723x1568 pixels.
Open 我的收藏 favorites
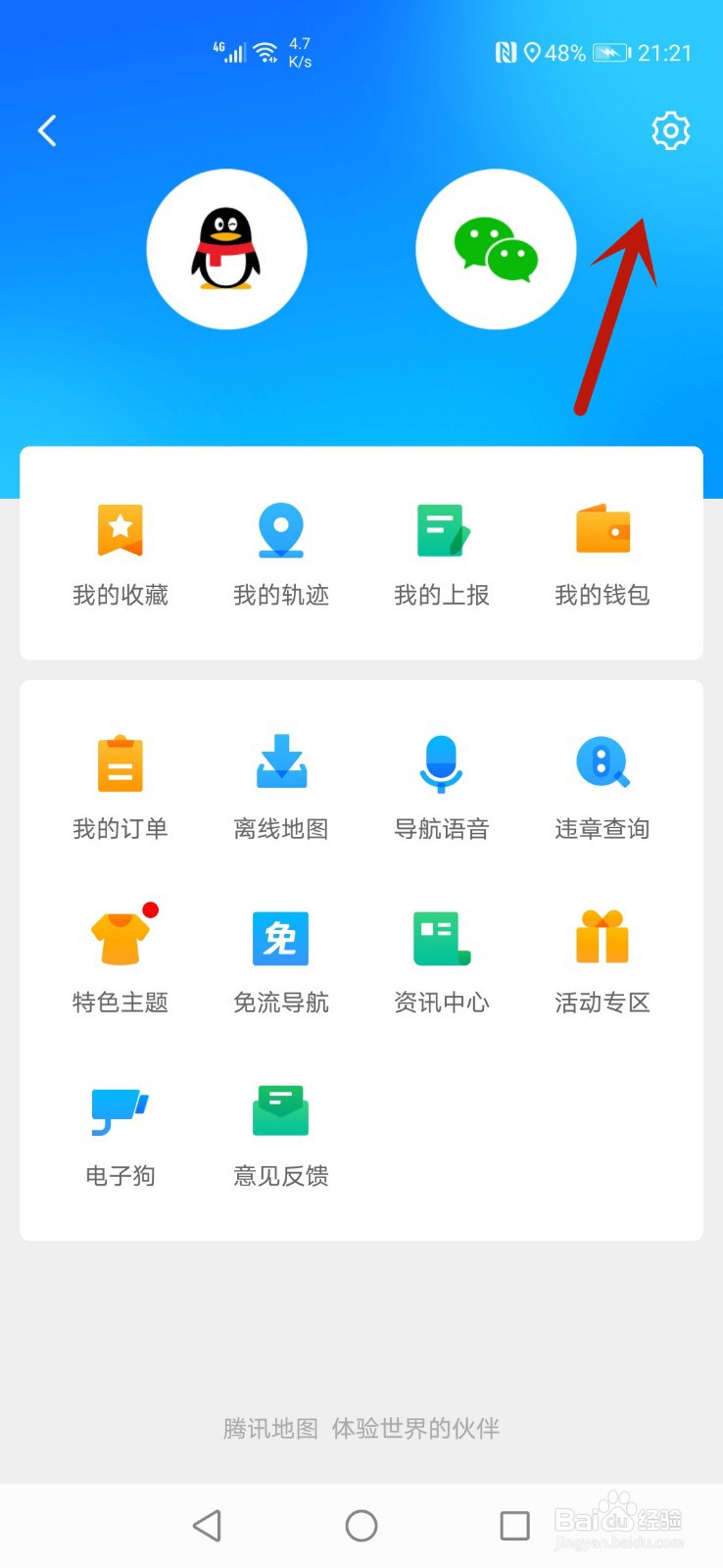coord(120,555)
